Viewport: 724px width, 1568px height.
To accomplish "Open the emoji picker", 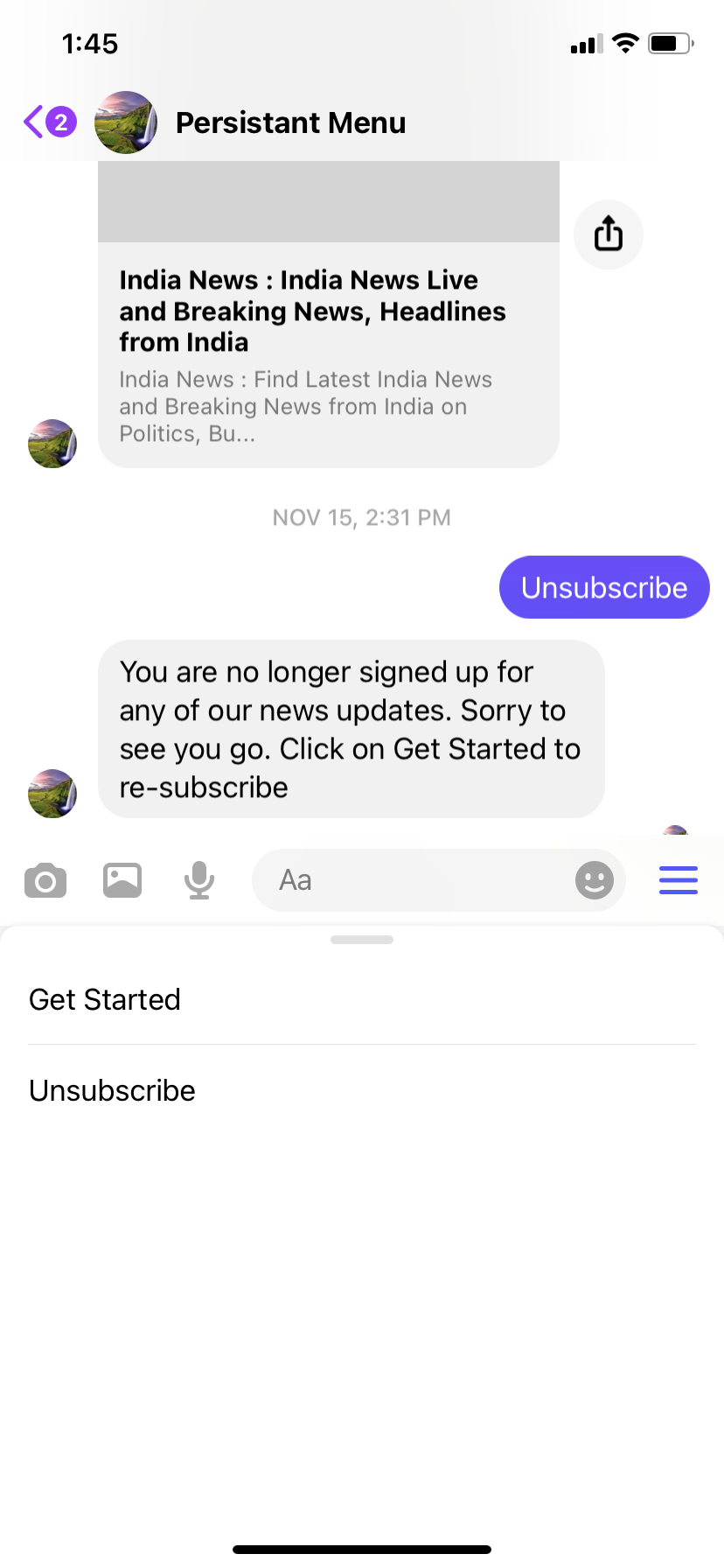I will click(595, 880).
